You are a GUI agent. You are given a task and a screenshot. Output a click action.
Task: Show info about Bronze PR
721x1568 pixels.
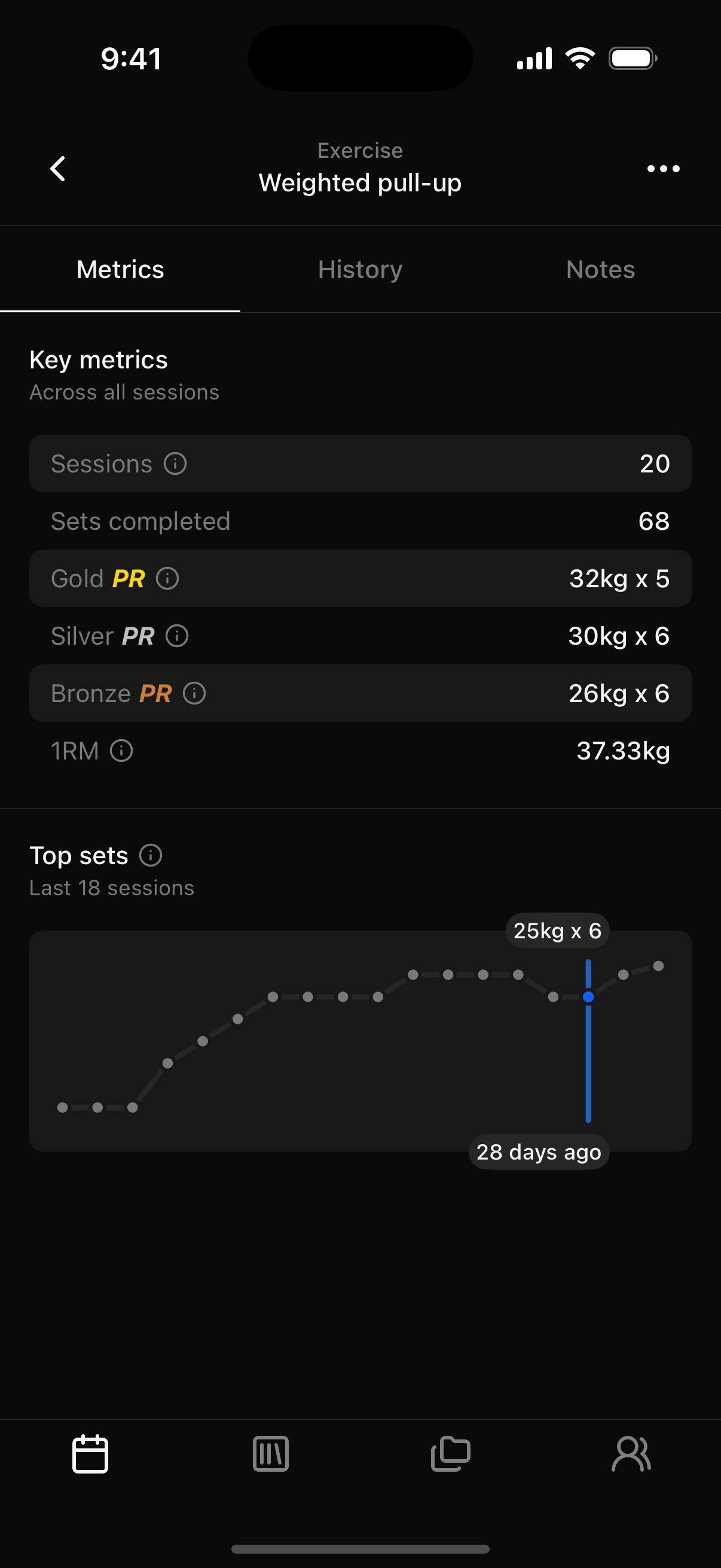(194, 693)
